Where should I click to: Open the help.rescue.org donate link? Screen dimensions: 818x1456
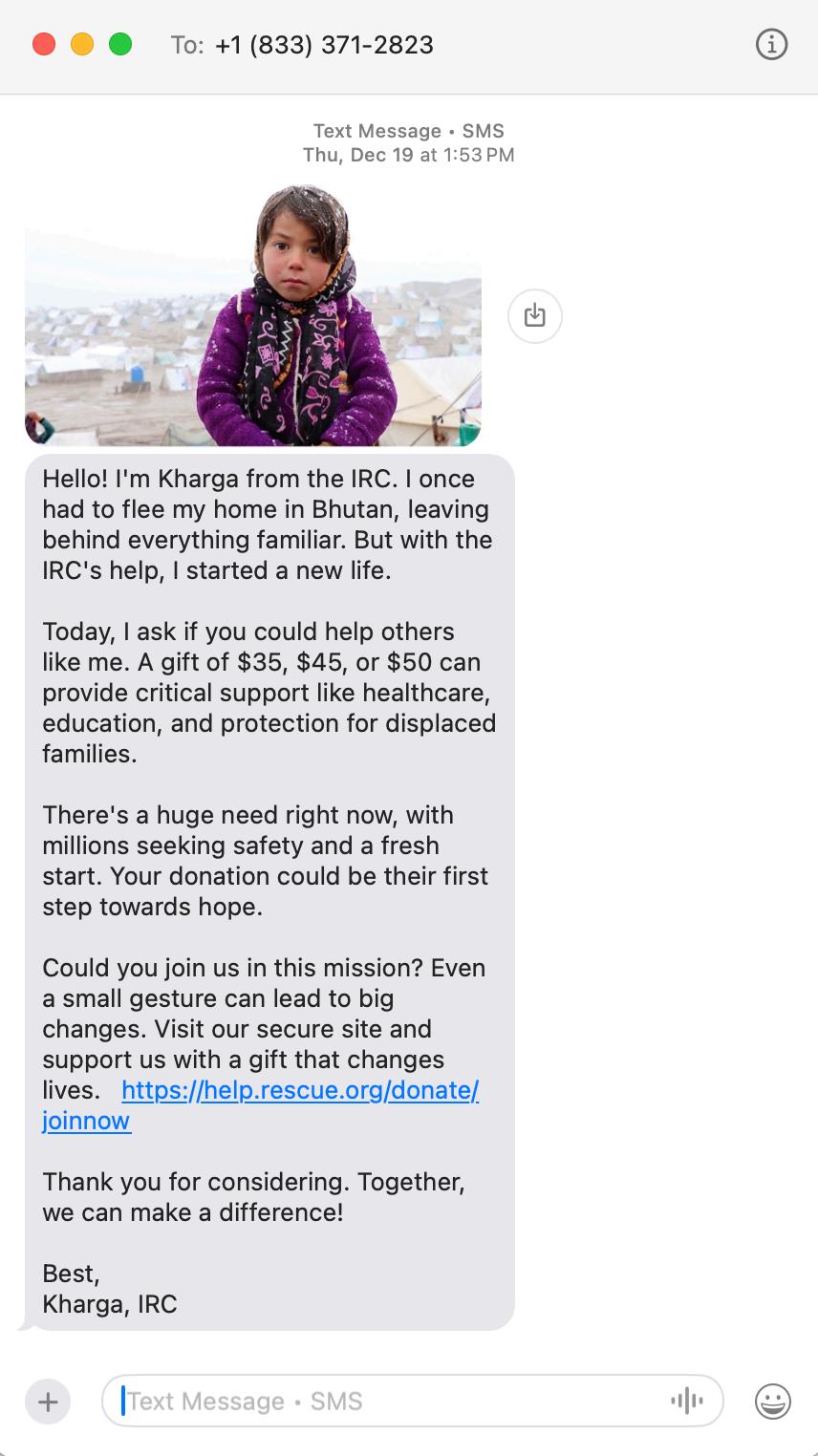[x=299, y=1090]
